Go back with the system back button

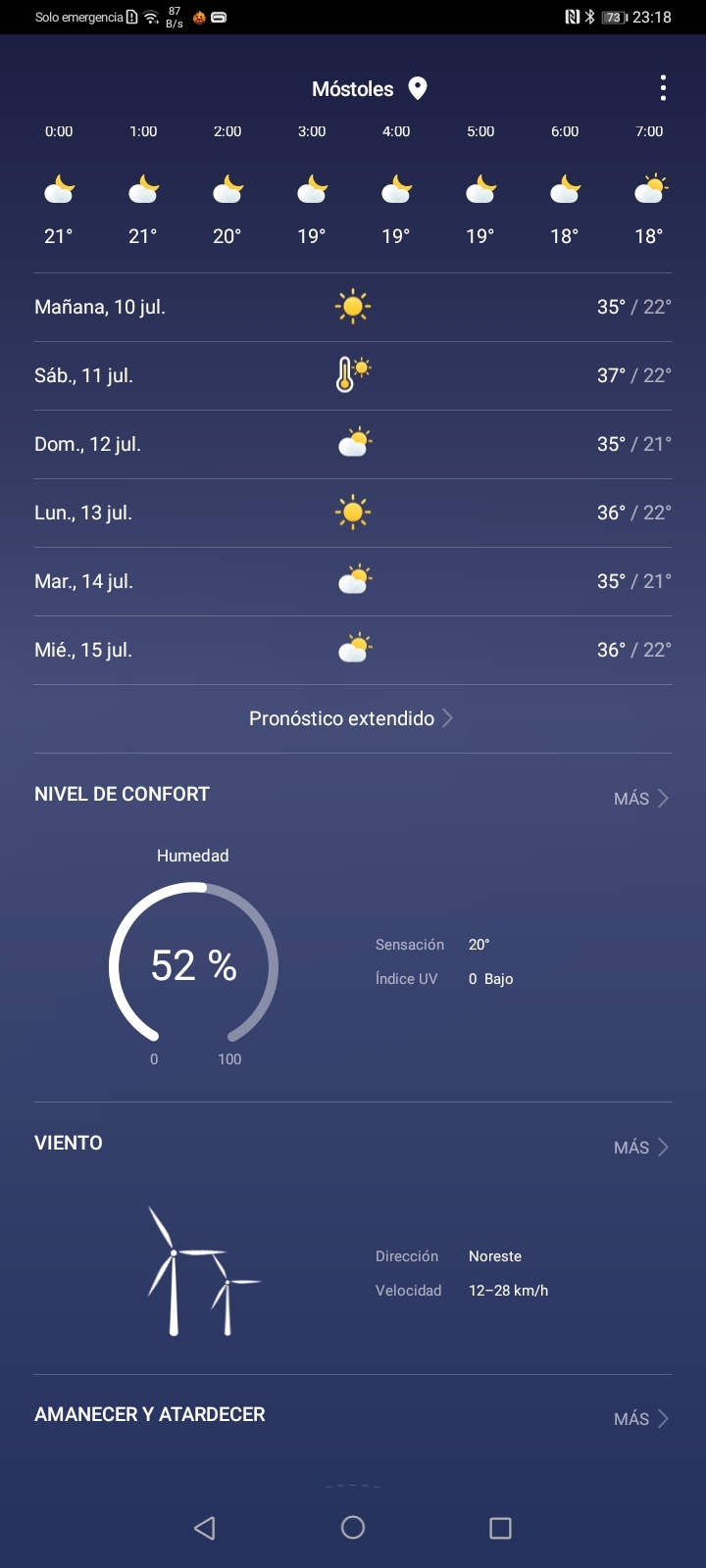(x=205, y=1527)
